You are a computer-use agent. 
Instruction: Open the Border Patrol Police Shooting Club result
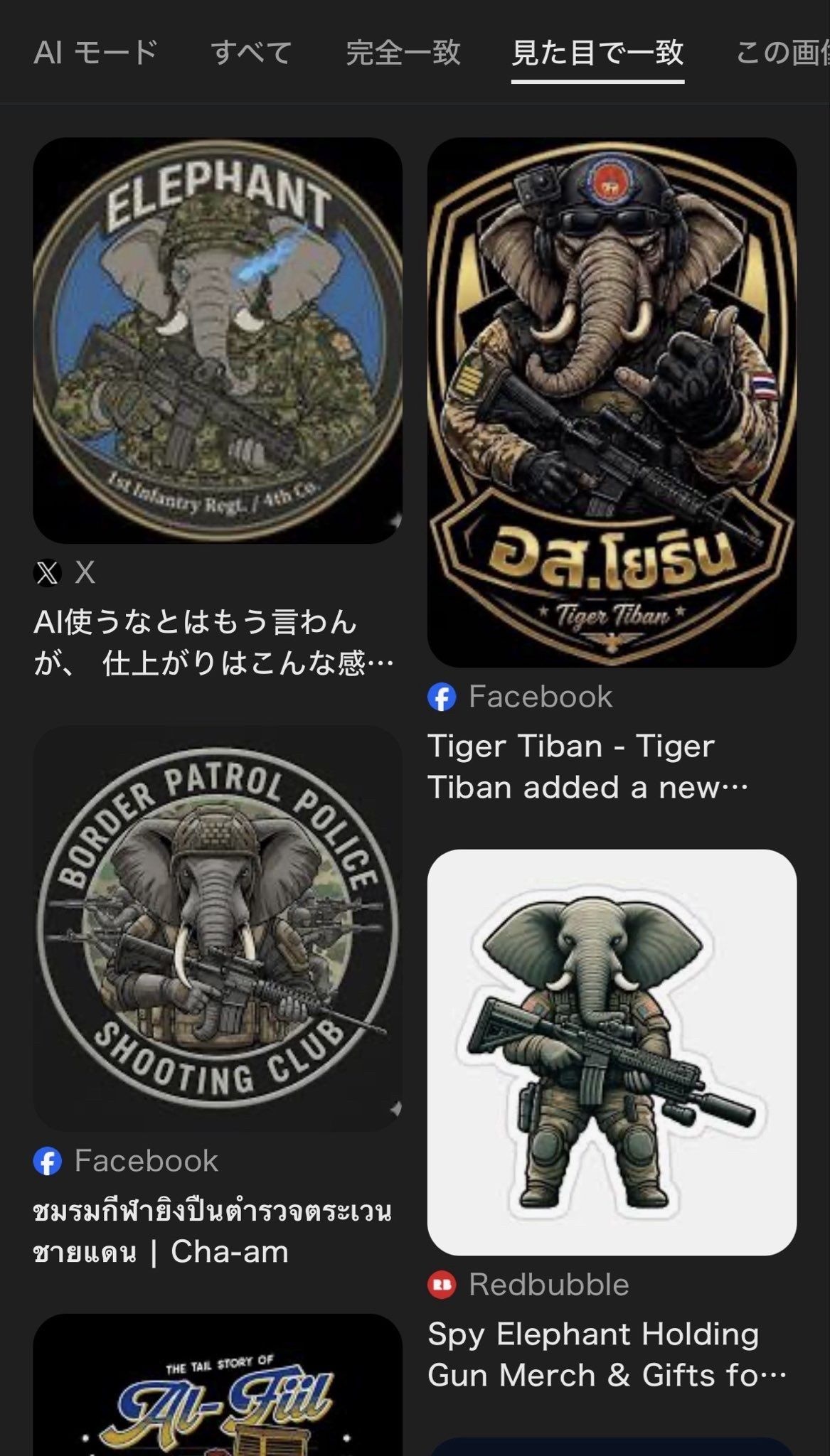coord(218,928)
